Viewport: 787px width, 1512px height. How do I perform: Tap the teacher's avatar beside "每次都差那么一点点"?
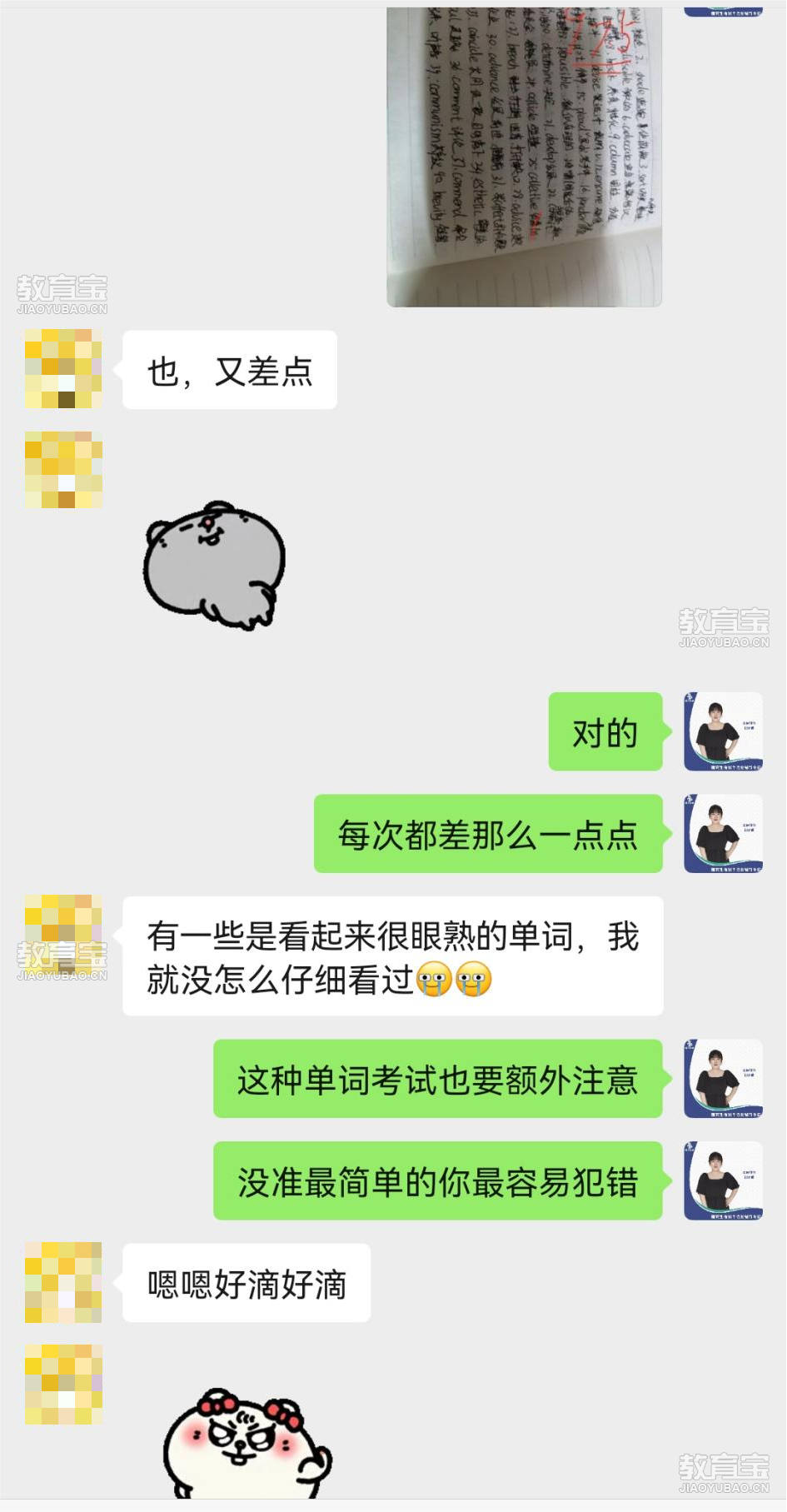point(723,833)
